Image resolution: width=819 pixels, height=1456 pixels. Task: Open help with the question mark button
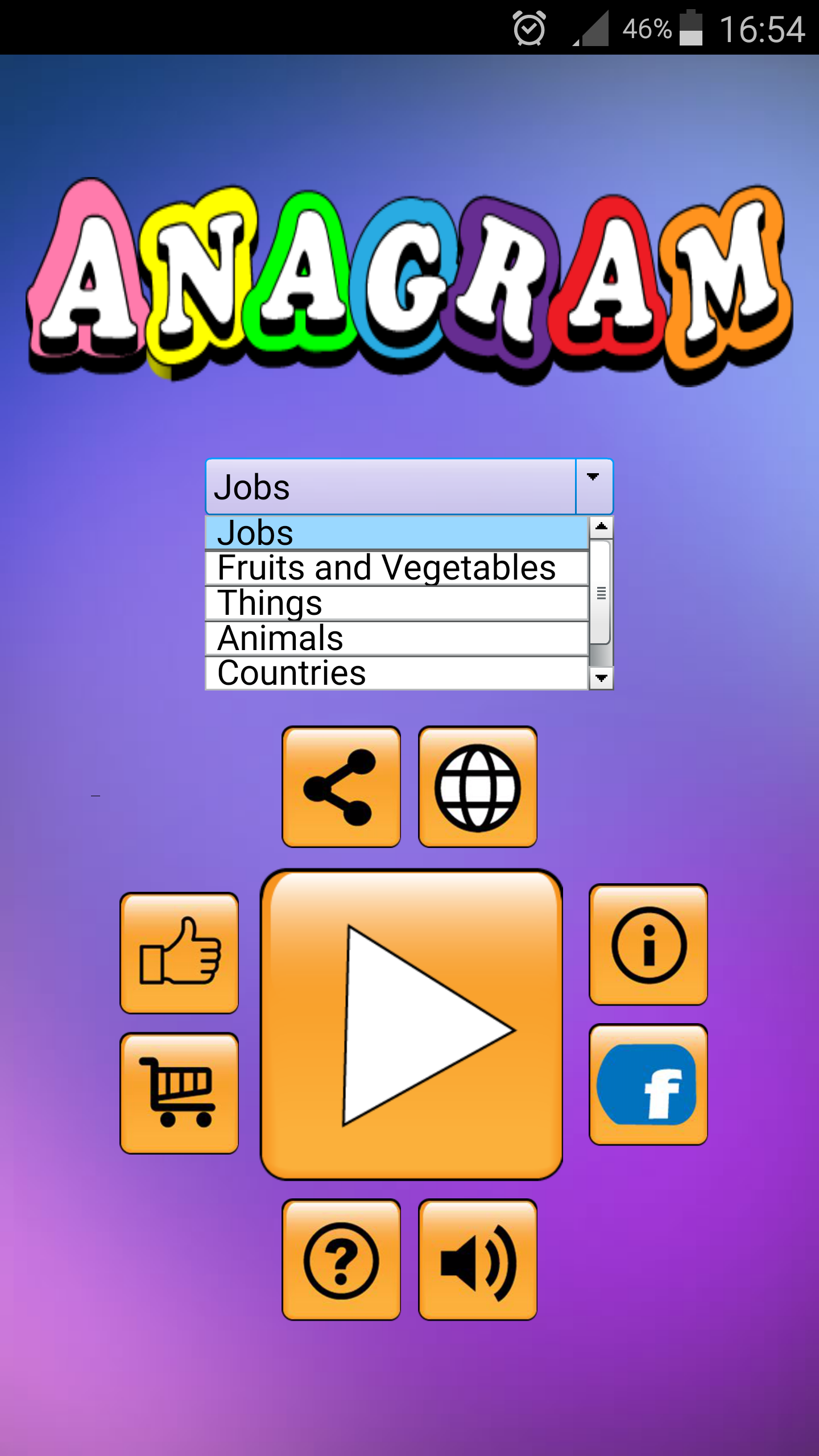click(341, 1260)
